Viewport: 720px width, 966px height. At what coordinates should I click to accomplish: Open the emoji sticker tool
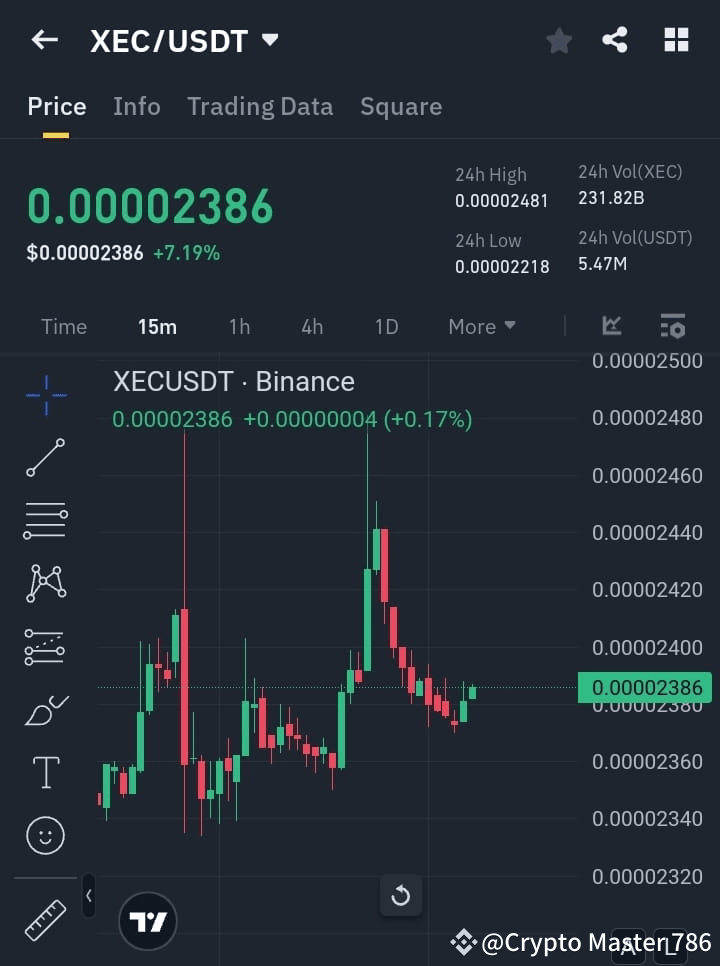point(45,835)
